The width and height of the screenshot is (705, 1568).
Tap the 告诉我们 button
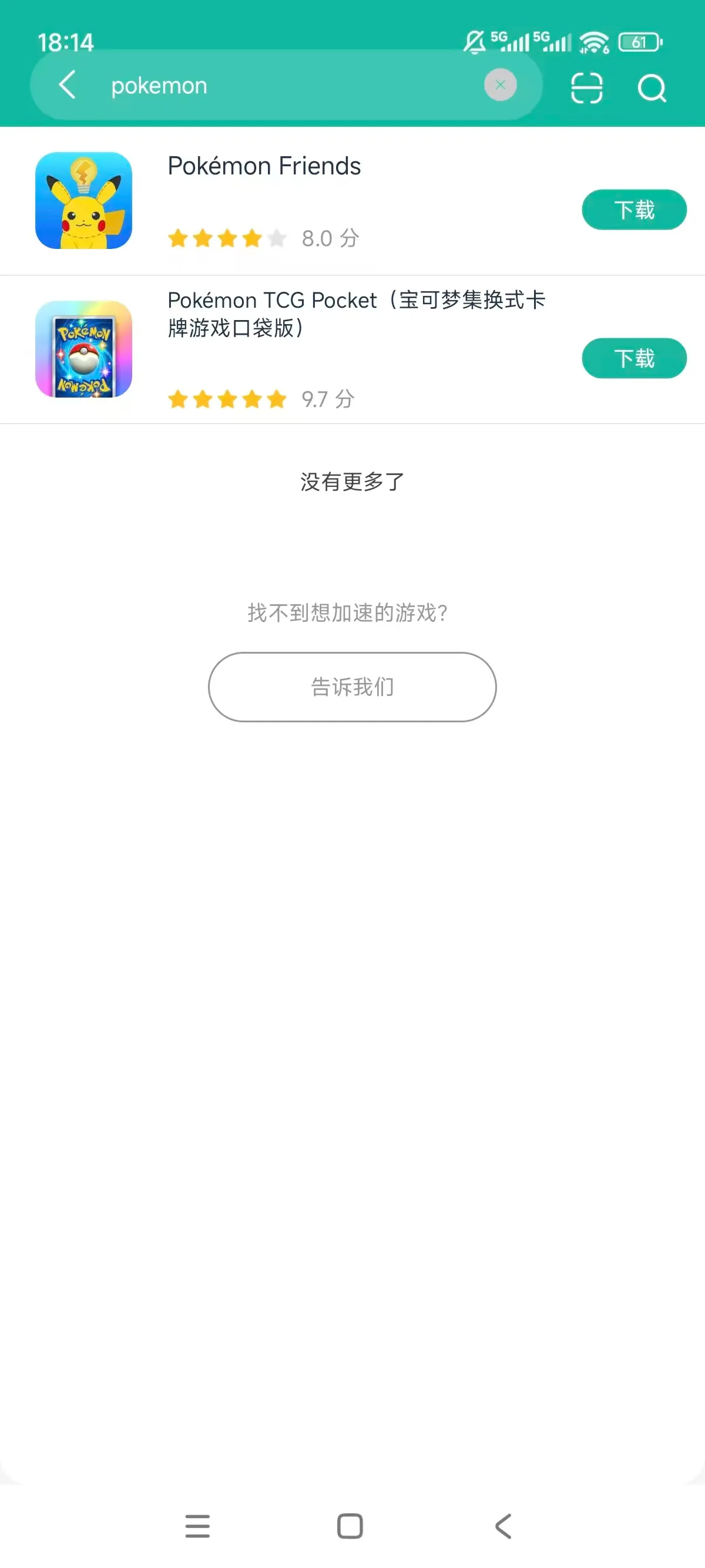coord(352,687)
